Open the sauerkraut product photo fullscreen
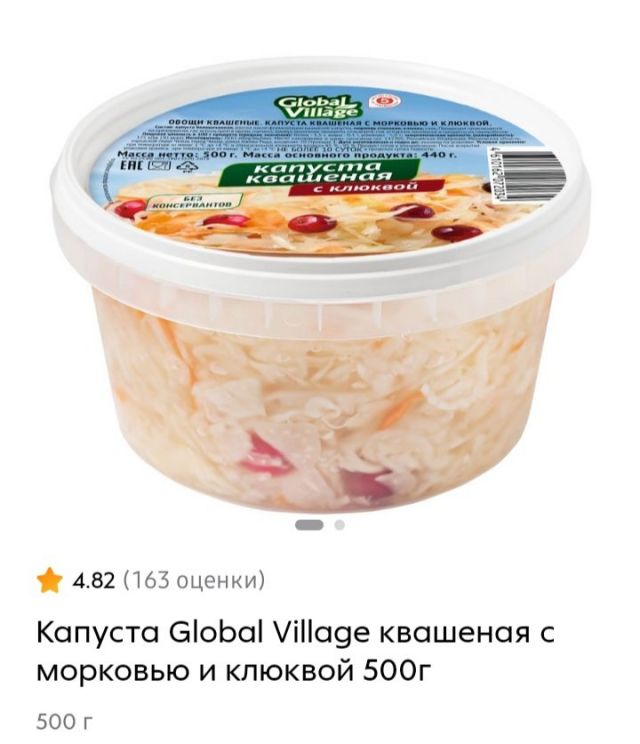This screenshot has height=744, width=640. point(320,290)
